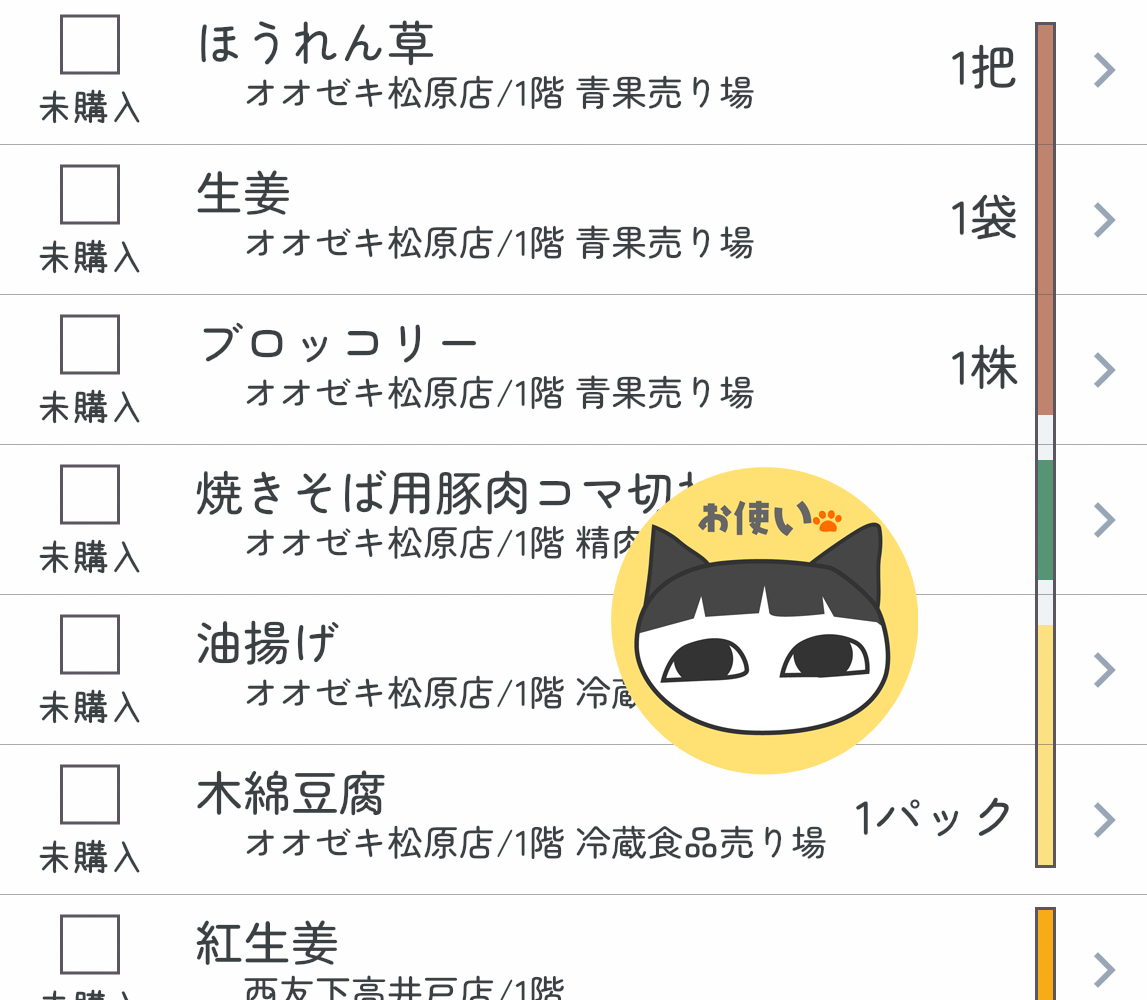1147x1000 pixels.
Task: Tick the ブロッコリー checkbox
Action: [90, 344]
